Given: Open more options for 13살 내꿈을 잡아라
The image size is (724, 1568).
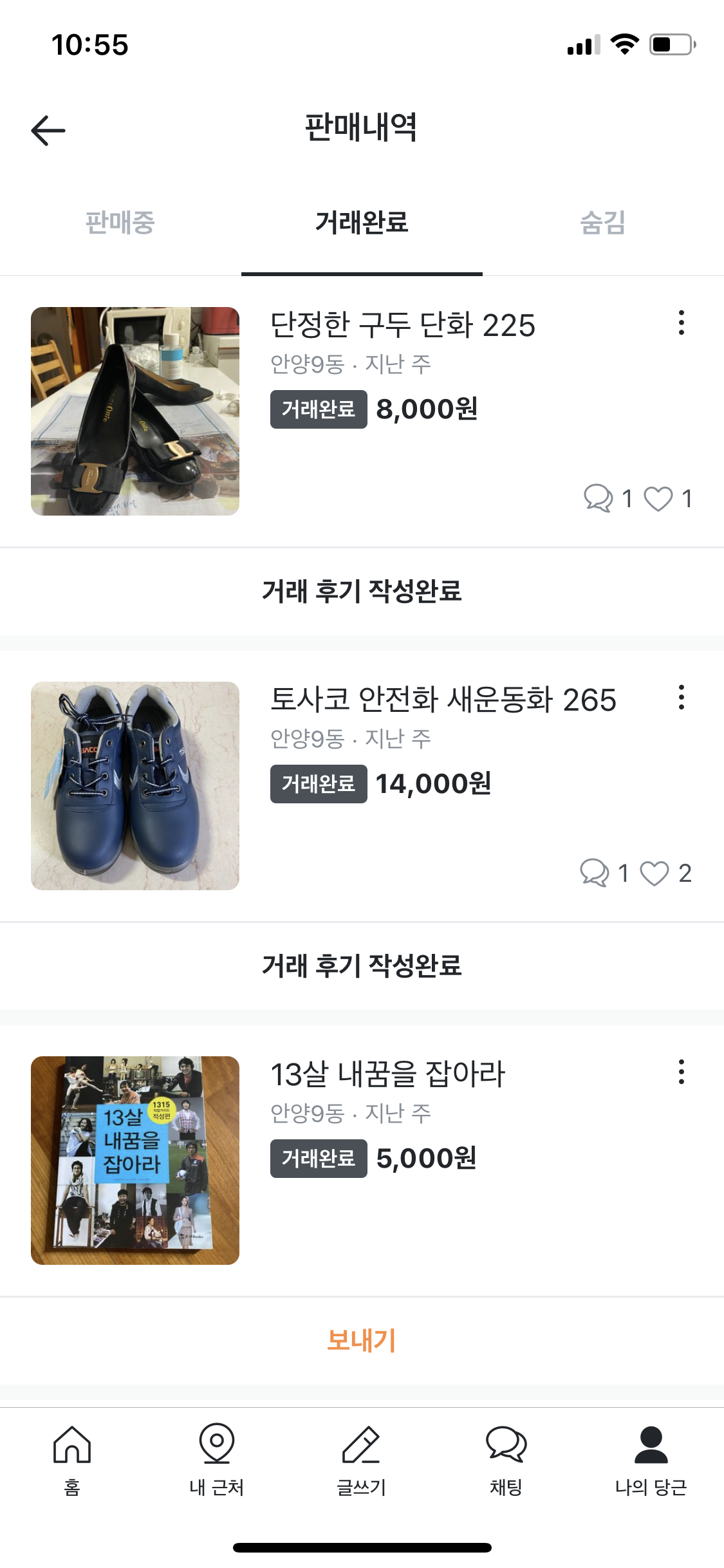Looking at the screenshot, I should 681,1072.
